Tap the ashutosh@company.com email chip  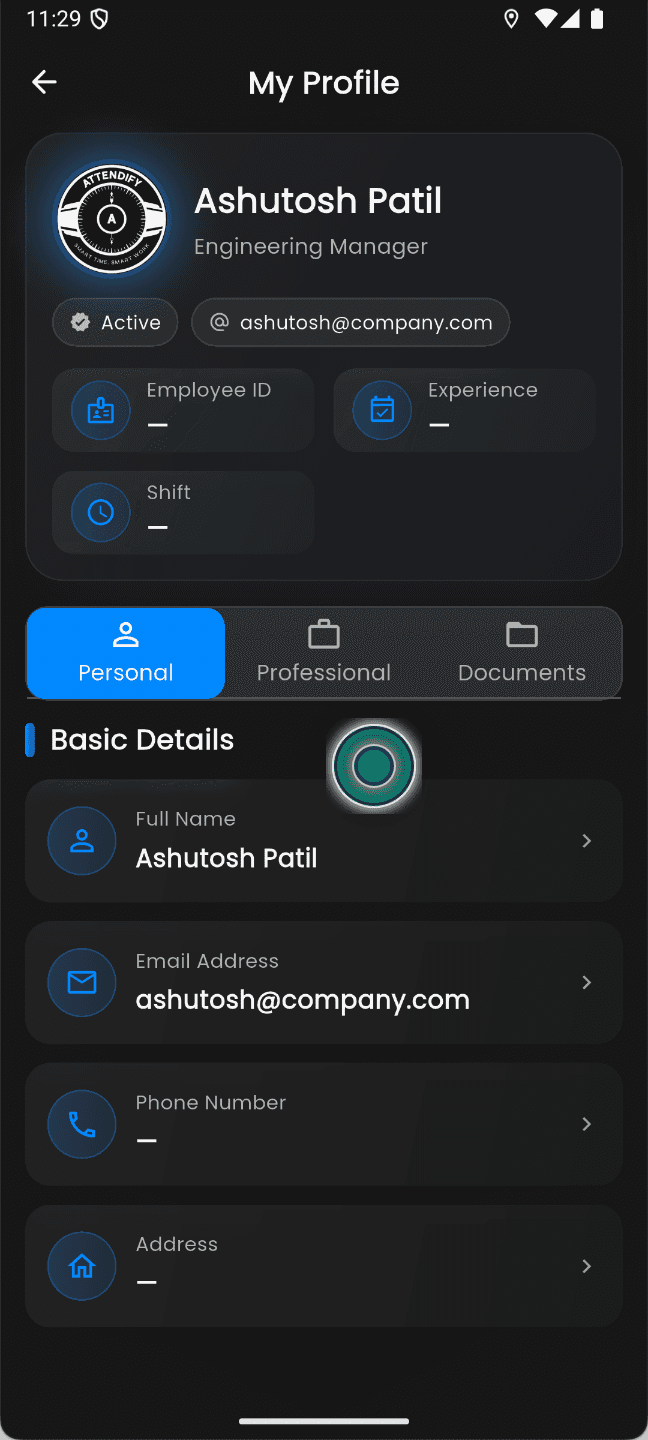coord(351,323)
